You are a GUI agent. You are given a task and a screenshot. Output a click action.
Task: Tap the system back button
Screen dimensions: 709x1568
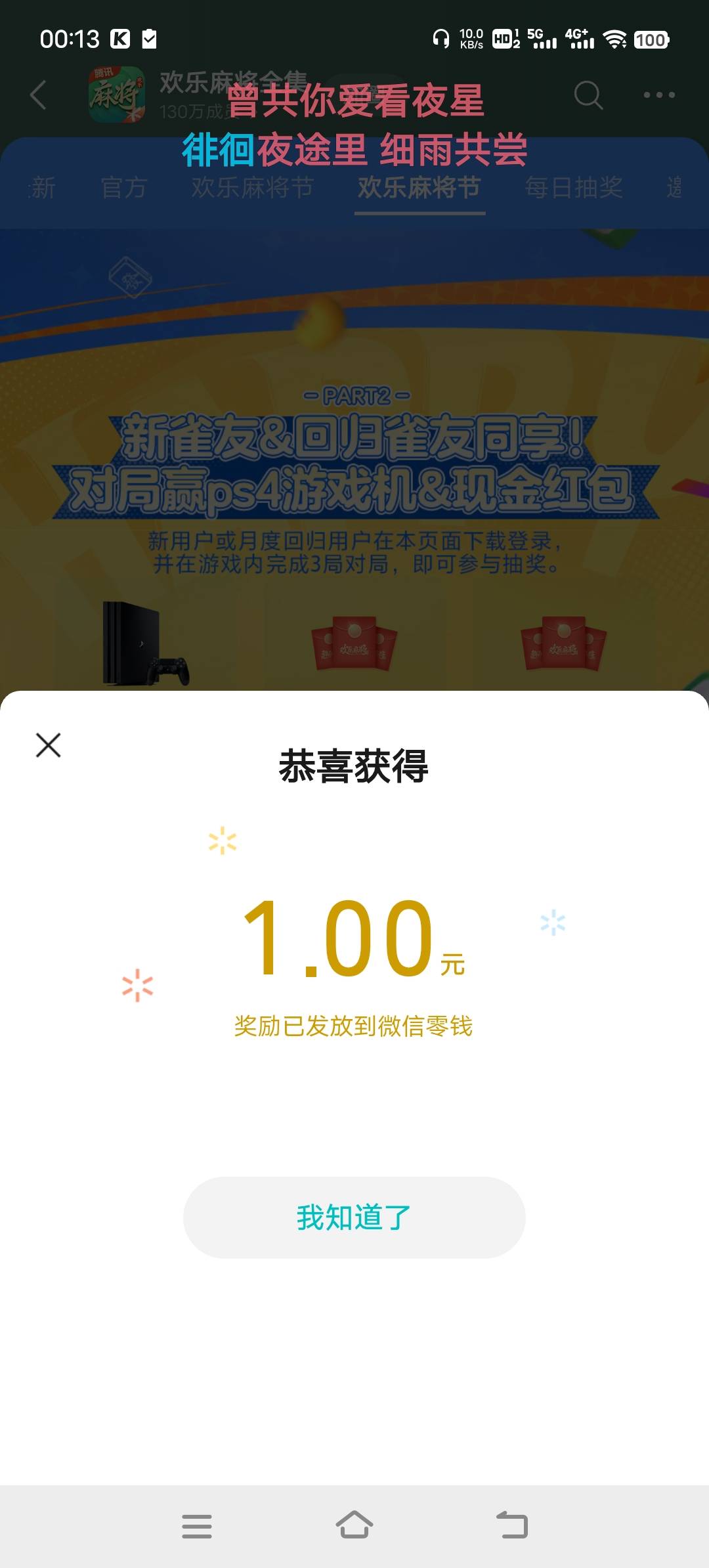(512, 1525)
